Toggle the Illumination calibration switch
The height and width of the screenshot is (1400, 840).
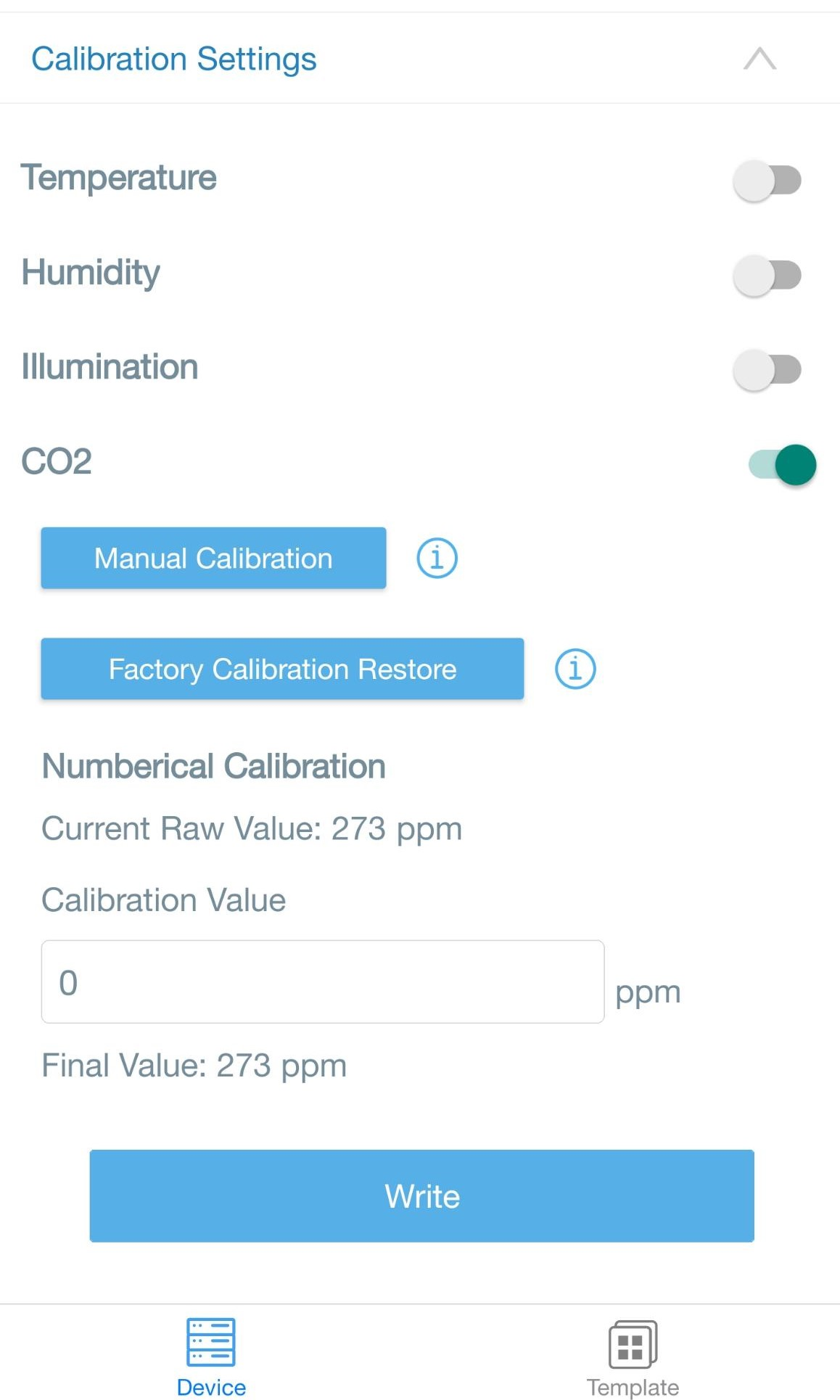767,370
